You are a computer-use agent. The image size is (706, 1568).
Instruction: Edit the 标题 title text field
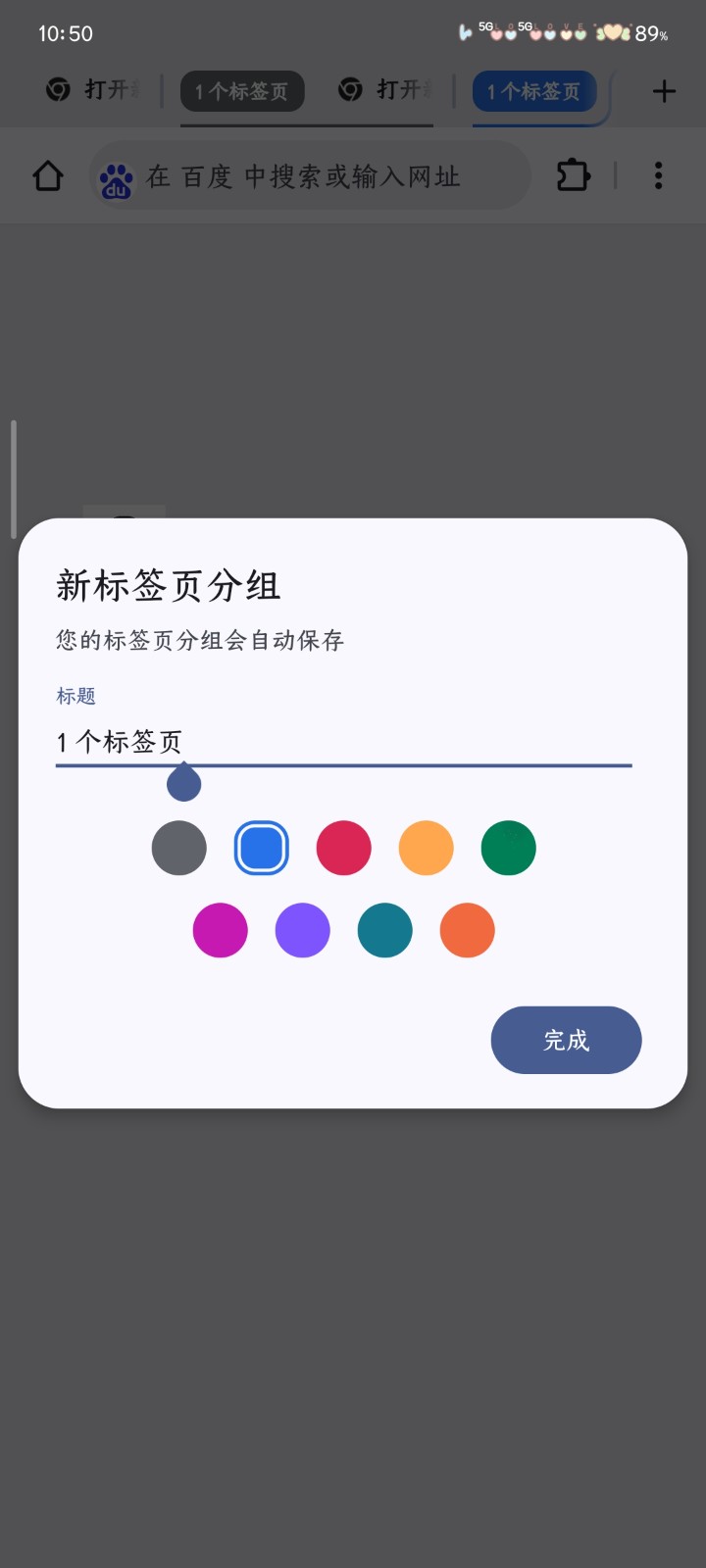(x=343, y=742)
